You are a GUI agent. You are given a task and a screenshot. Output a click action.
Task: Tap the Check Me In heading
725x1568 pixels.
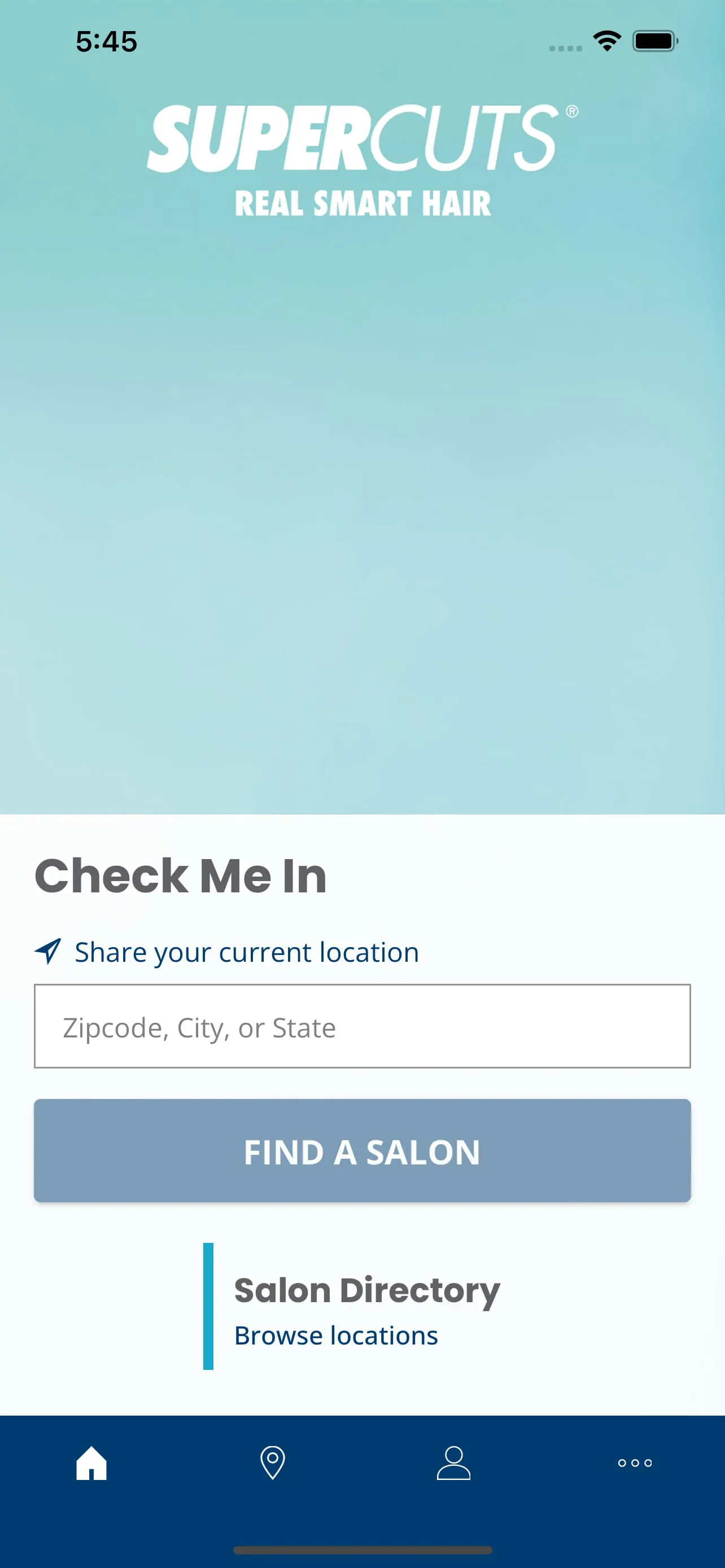(181, 875)
